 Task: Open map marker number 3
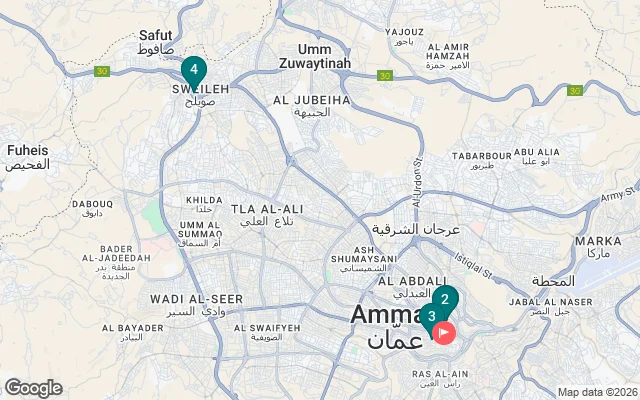tap(431, 317)
